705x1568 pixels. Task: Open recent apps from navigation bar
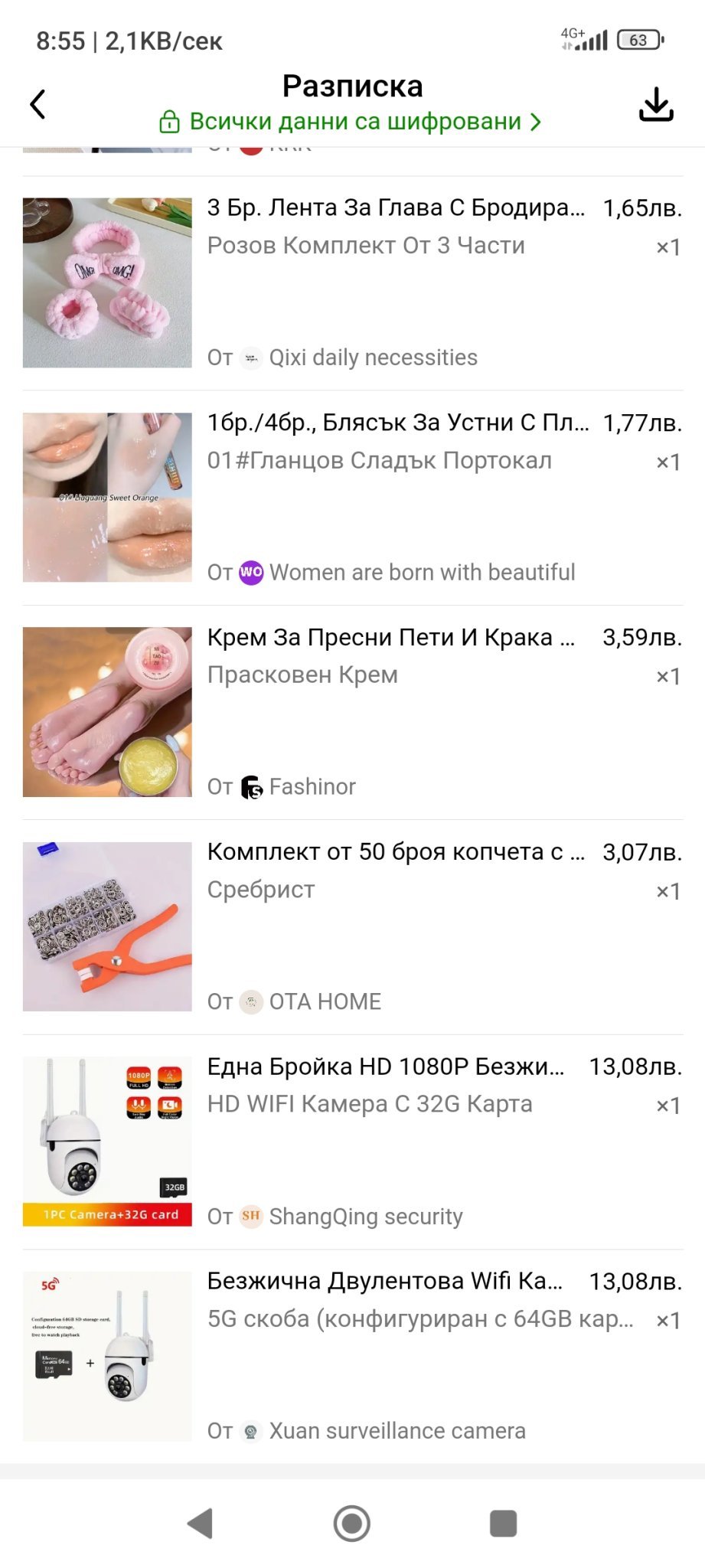(503, 1523)
